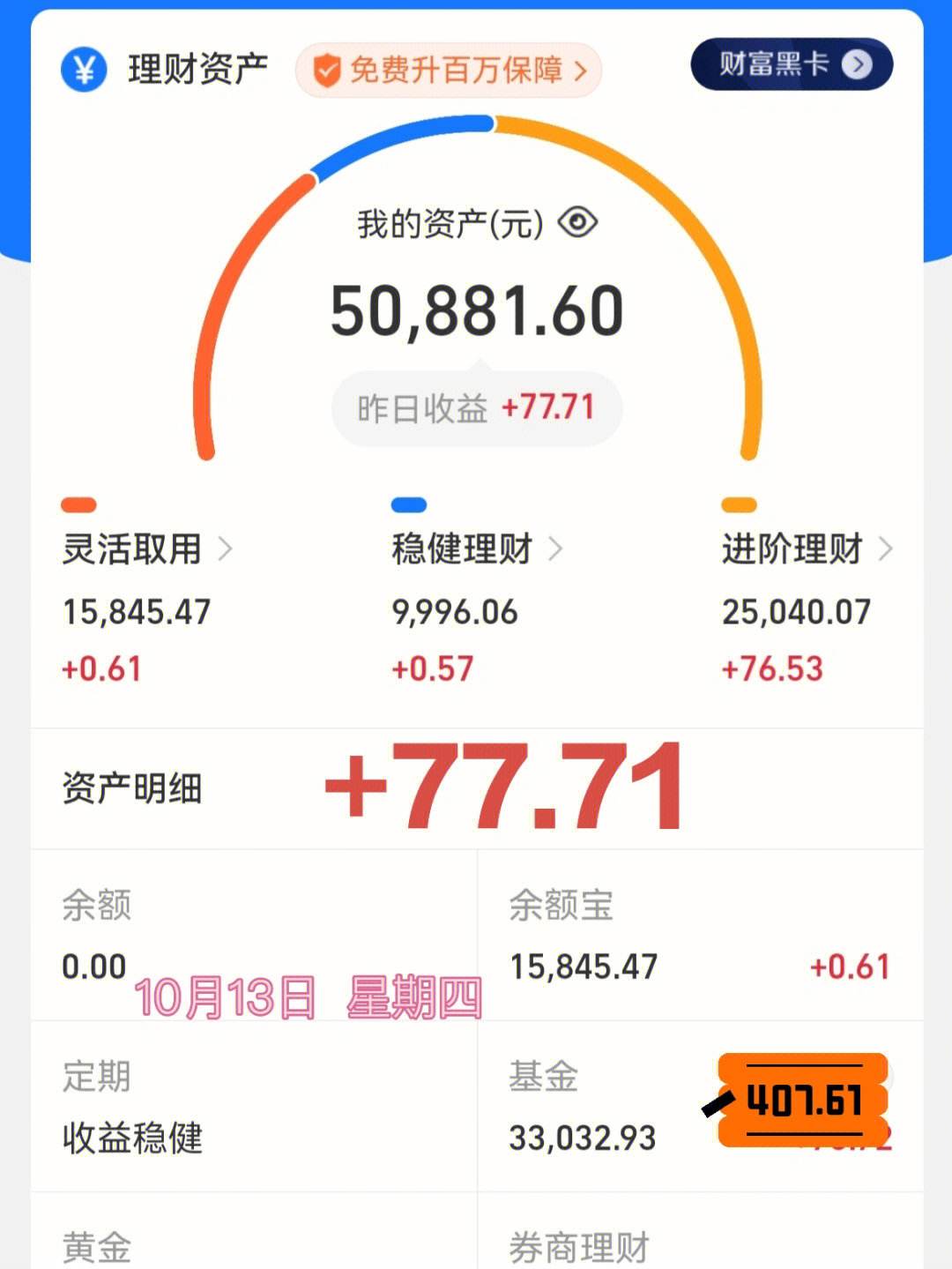Switch to the 资产明细 section

(x=134, y=788)
